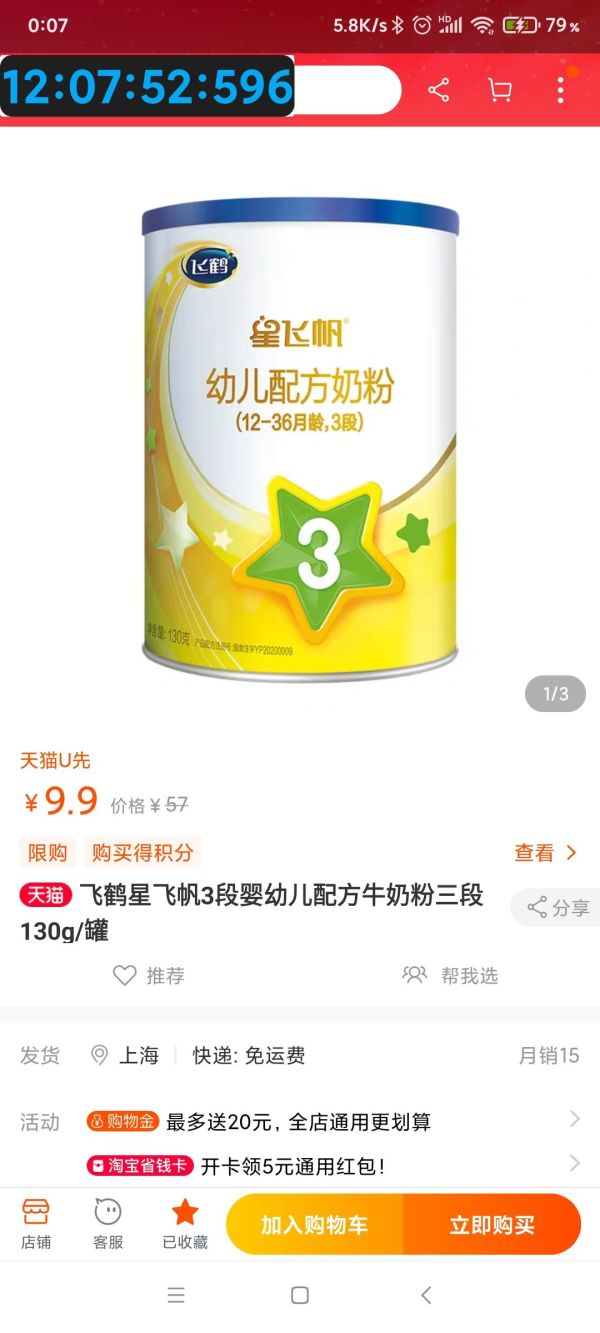Screen dimensions: 600x1333
Task: Tap 查看 to view purchase limits and points
Action: tap(545, 853)
